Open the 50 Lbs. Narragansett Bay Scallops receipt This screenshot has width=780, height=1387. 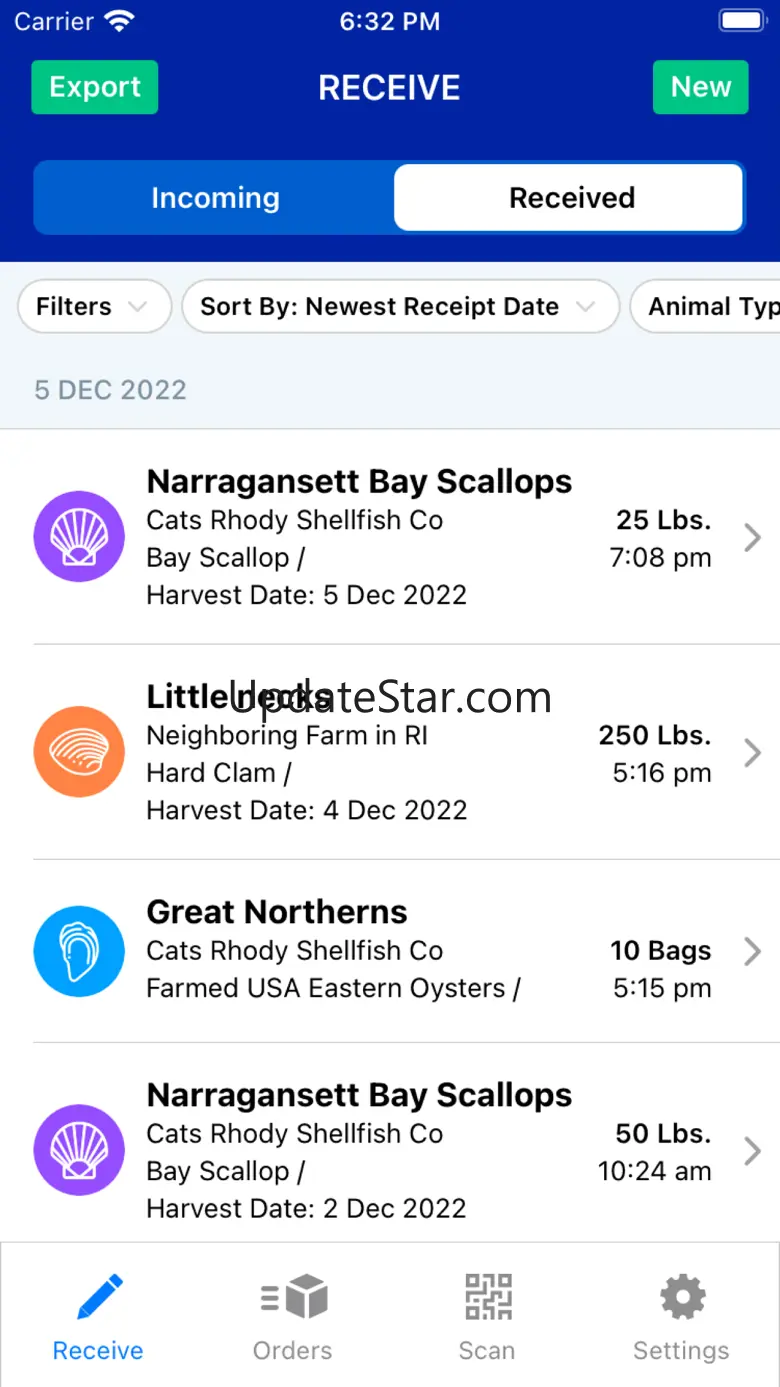point(400,1150)
